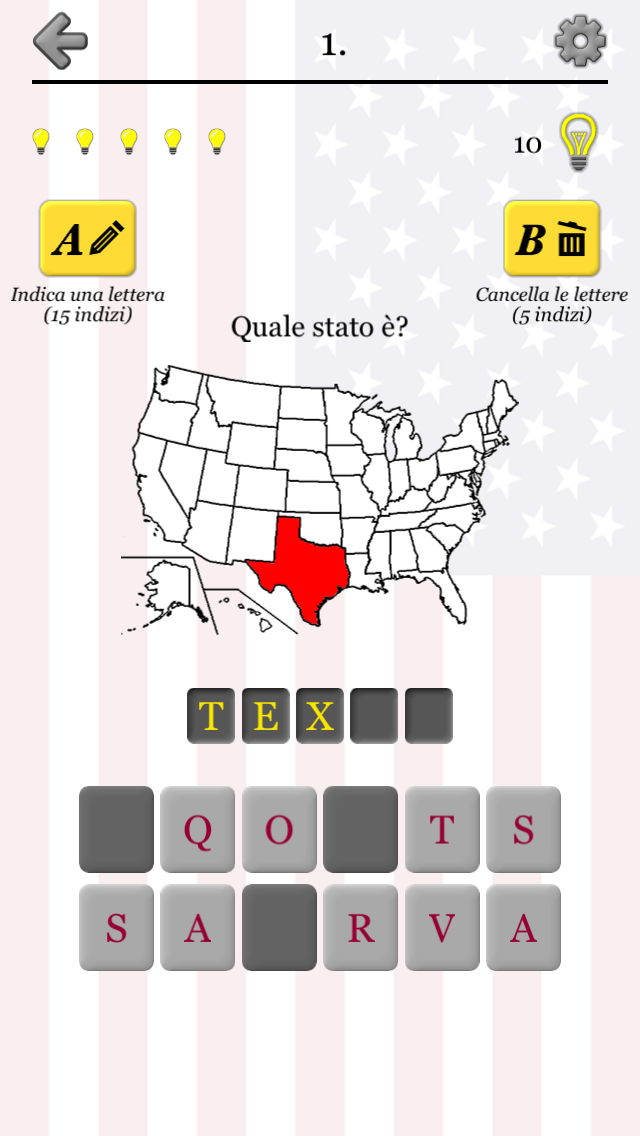Go back with the arrow icon
640x1136 pixels.
tap(60, 41)
